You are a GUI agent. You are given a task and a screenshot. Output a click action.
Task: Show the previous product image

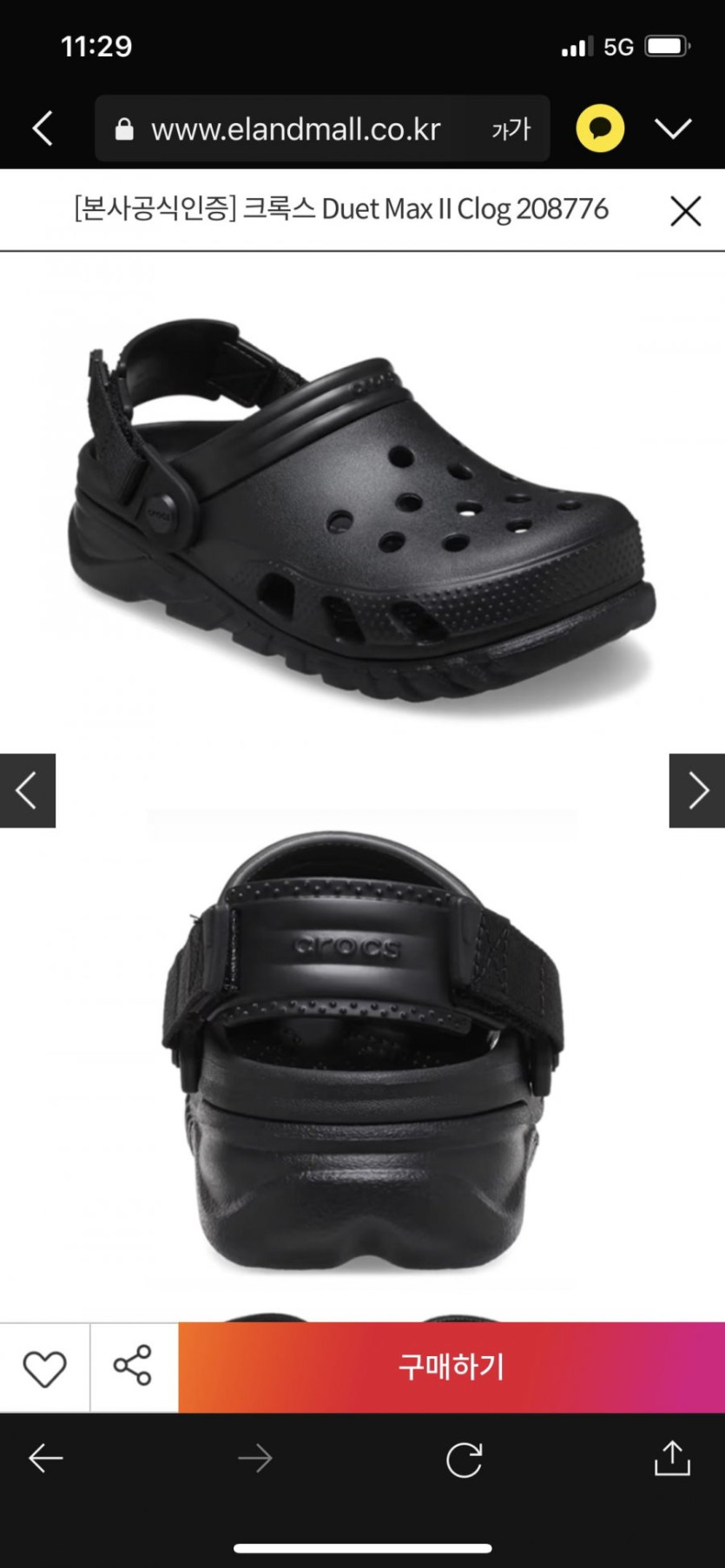28,790
